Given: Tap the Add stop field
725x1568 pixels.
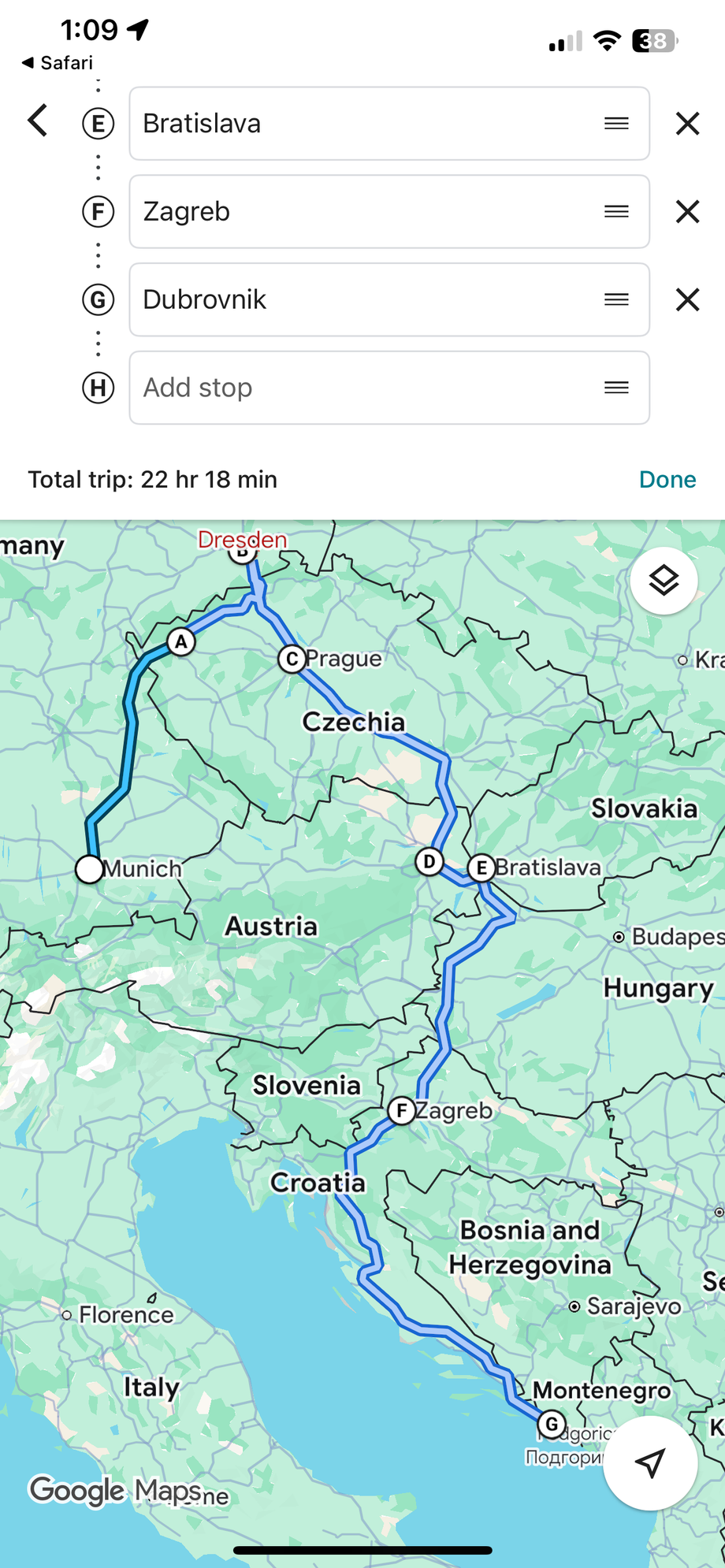Looking at the screenshot, I should pyautogui.click(x=362, y=388).
